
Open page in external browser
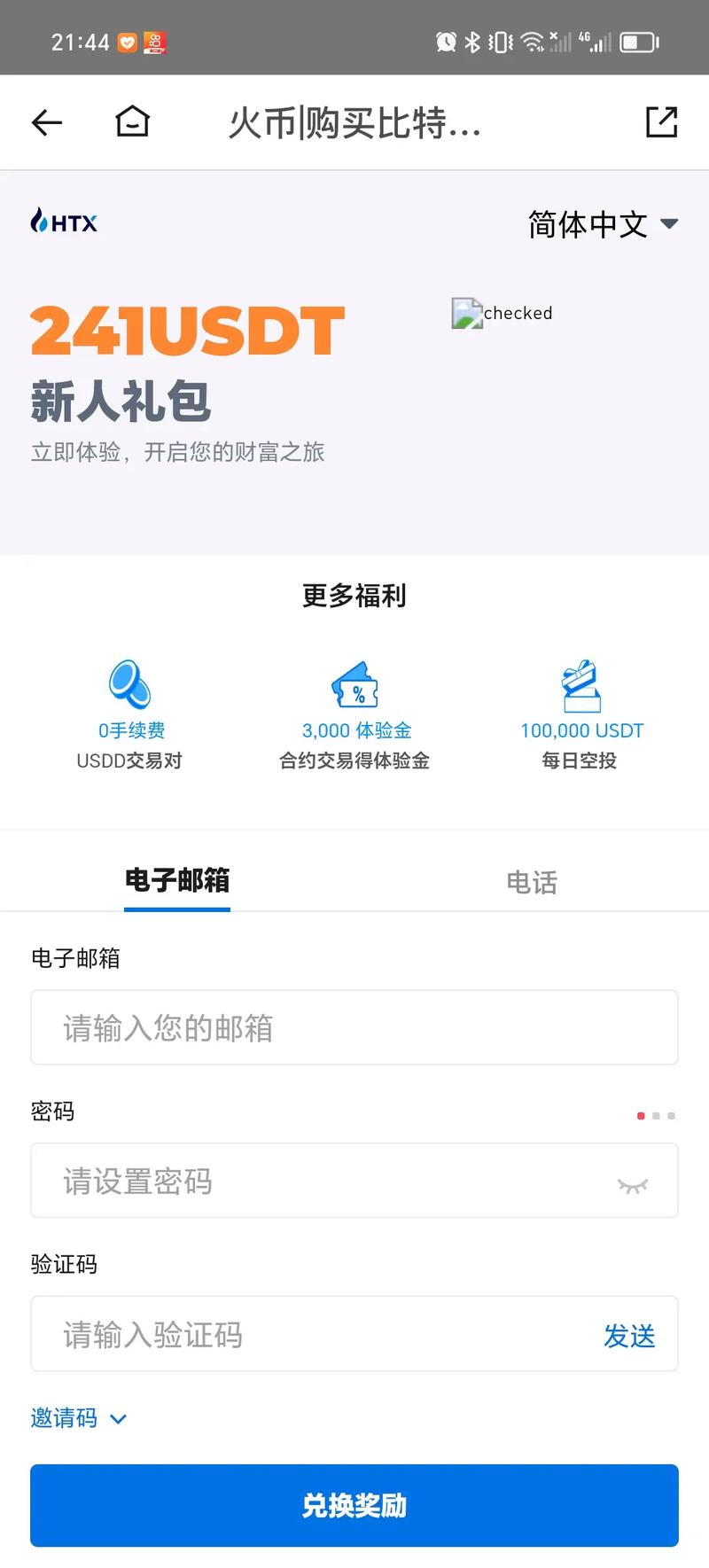(x=661, y=122)
